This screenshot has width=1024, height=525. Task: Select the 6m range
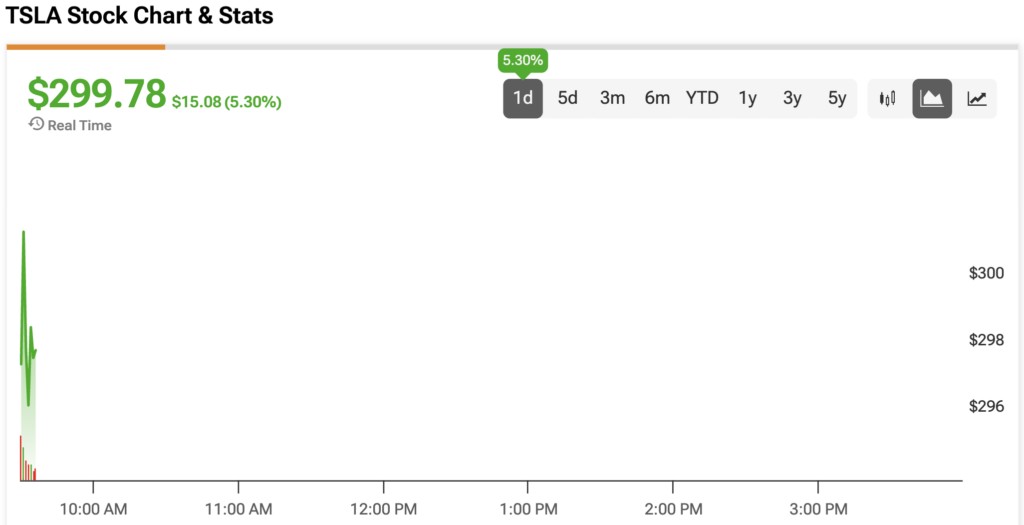coord(657,98)
